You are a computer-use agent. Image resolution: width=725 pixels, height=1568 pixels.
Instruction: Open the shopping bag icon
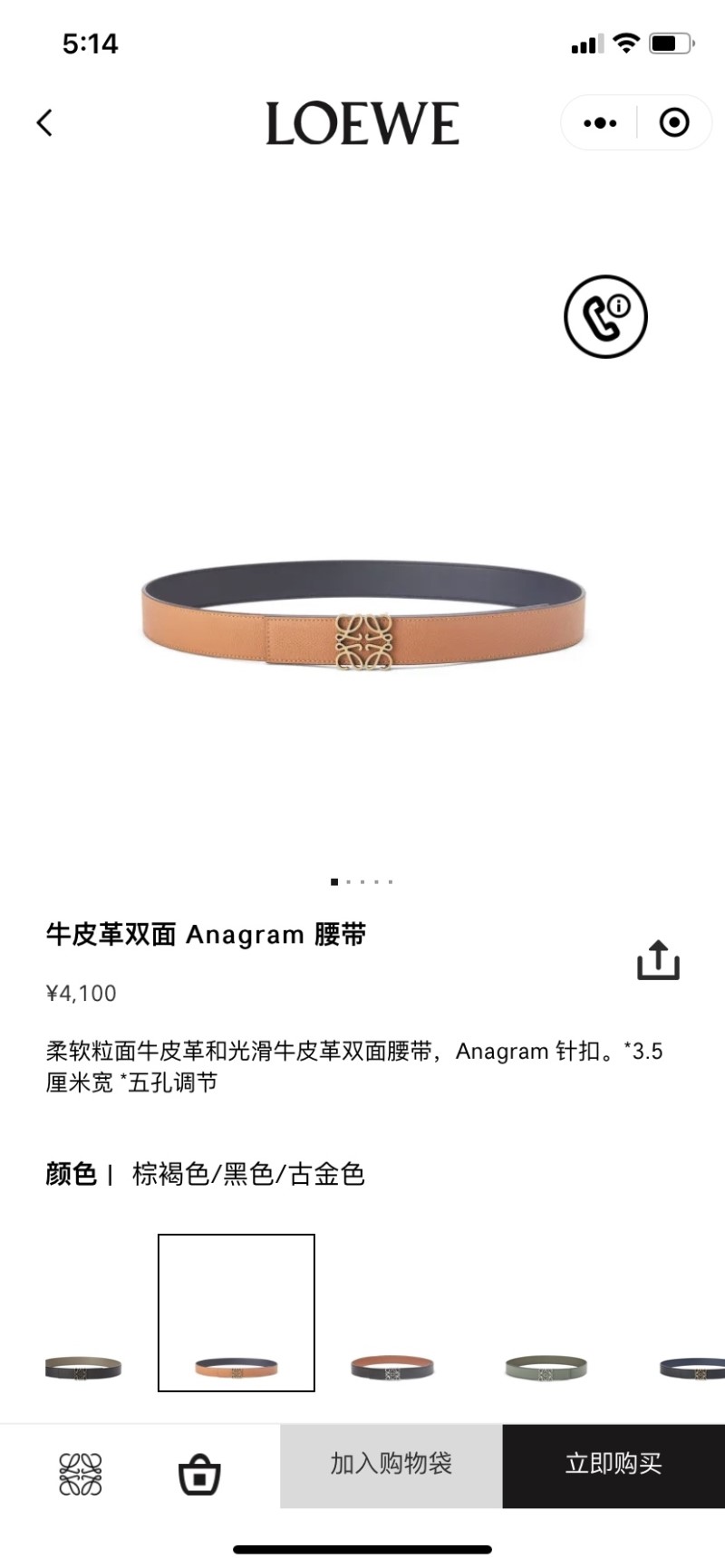click(x=199, y=1472)
